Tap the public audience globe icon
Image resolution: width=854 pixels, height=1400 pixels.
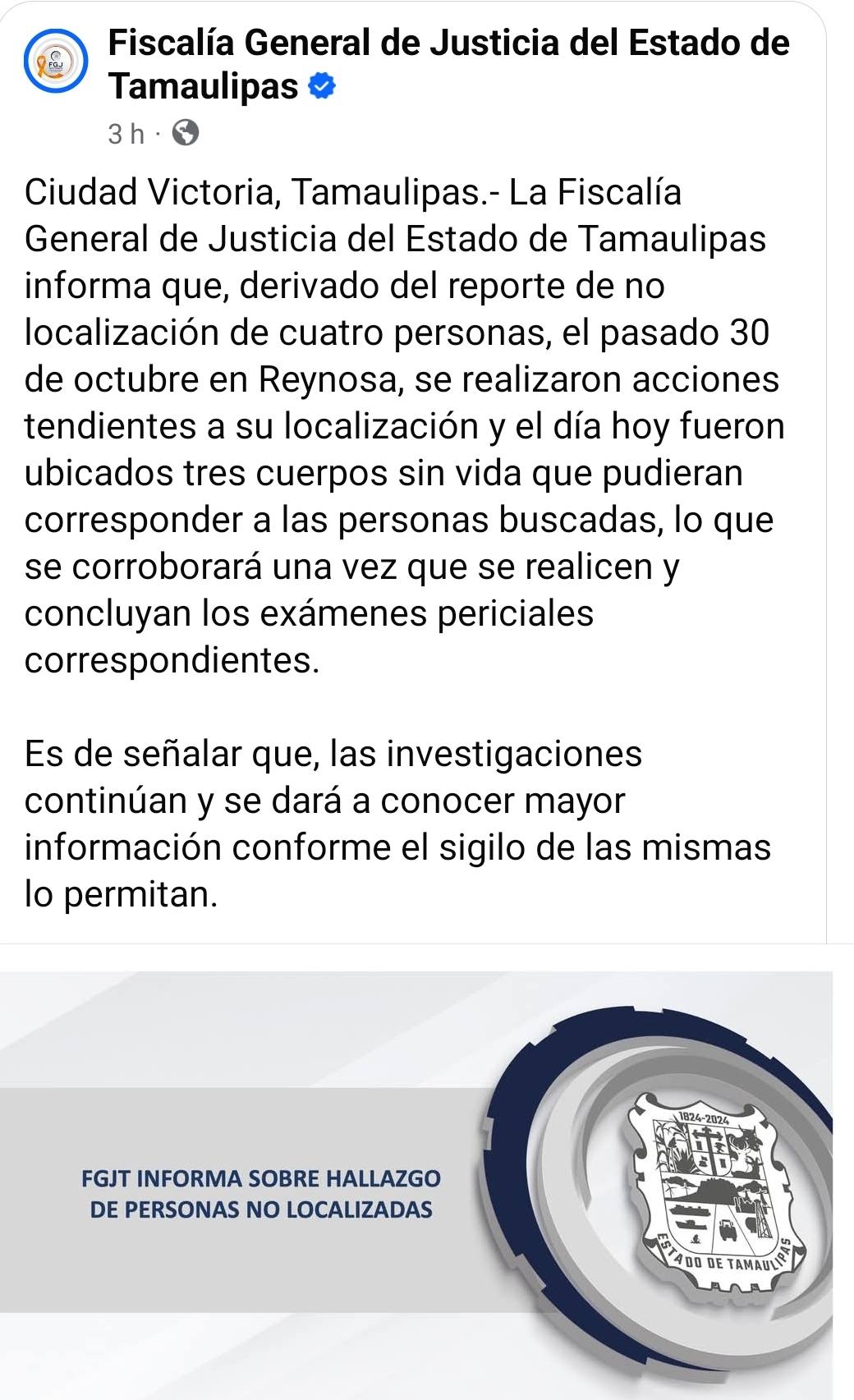tap(185, 133)
